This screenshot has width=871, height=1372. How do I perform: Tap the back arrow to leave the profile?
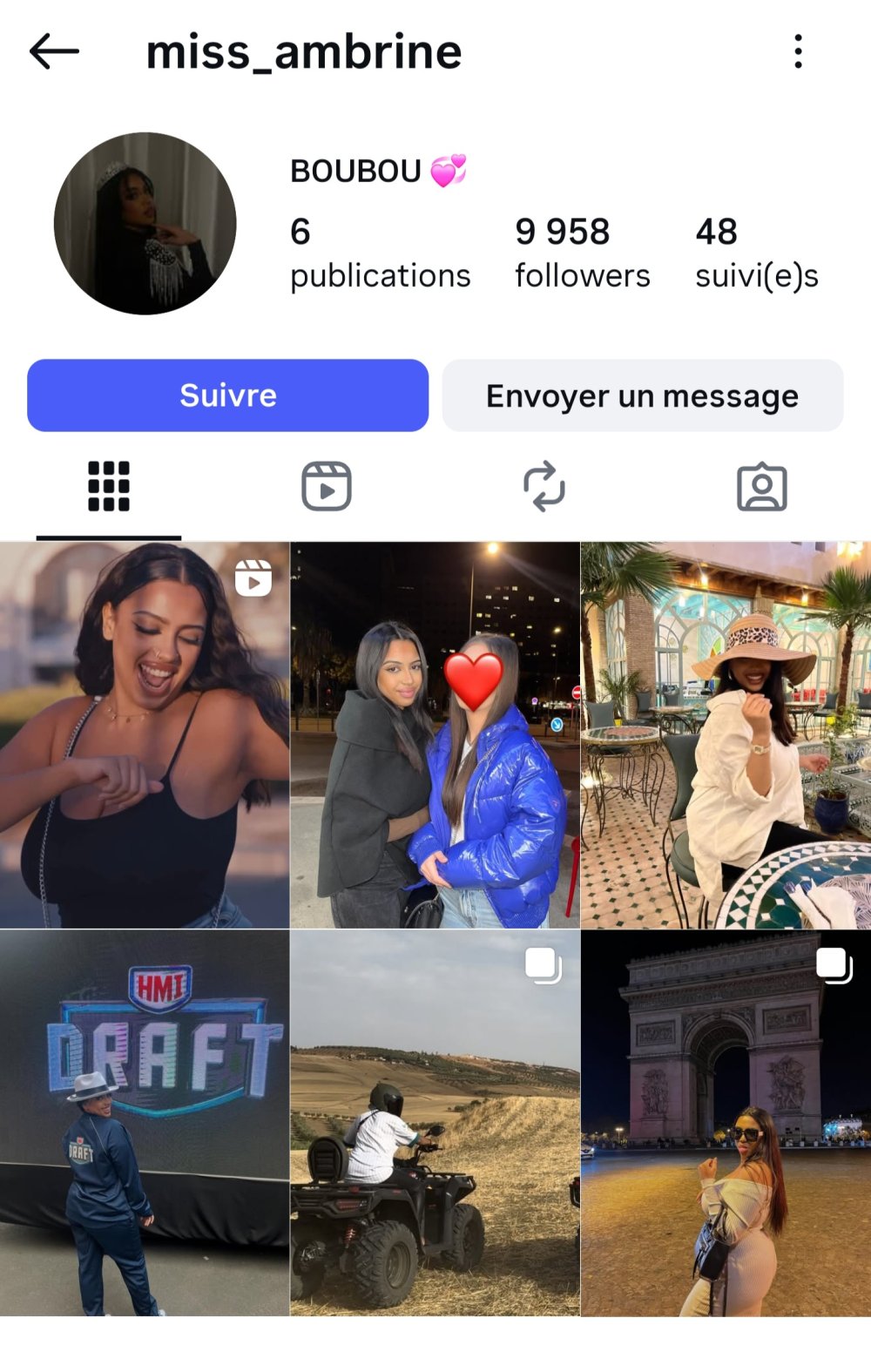pos(55,52)
